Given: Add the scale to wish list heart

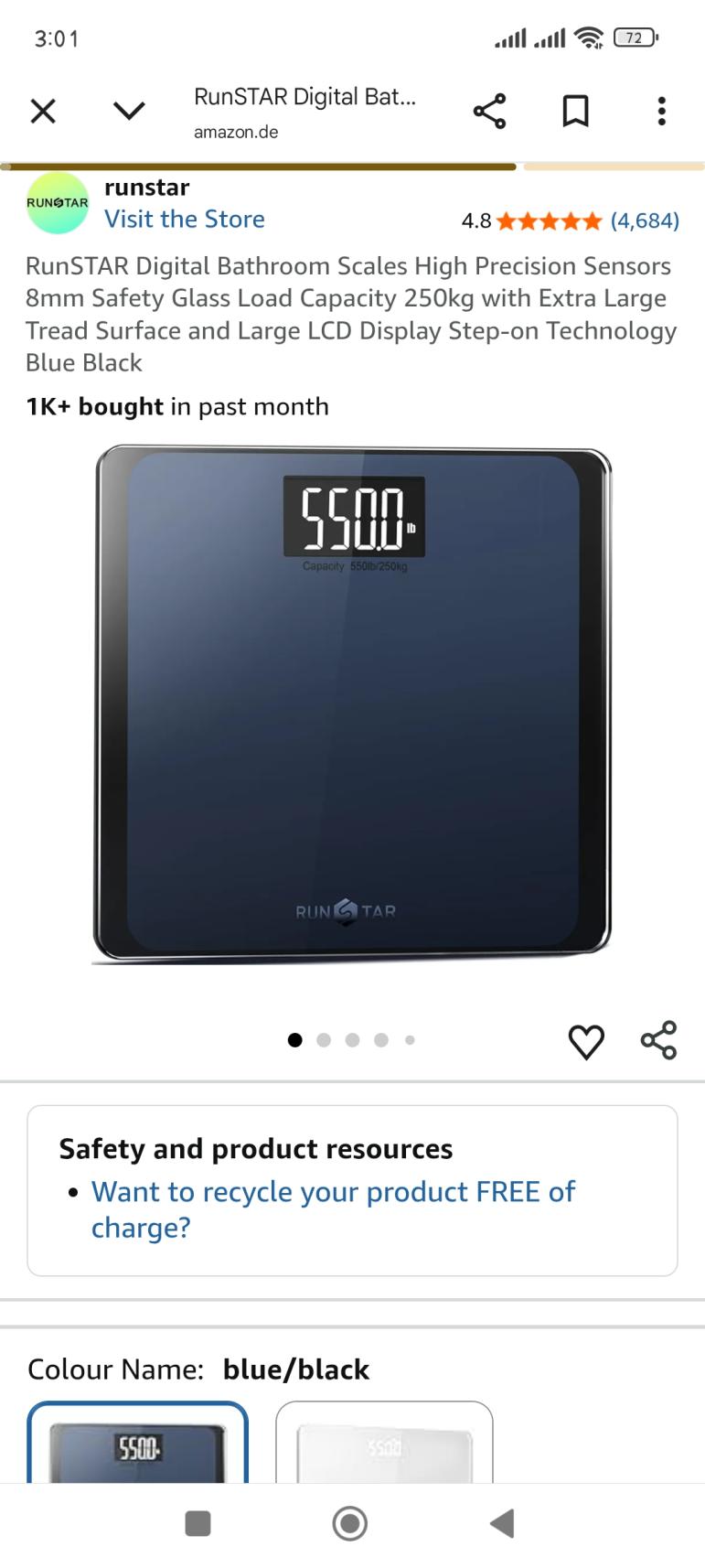Looking at the screenshot, I should click(x=586, y=1041).
